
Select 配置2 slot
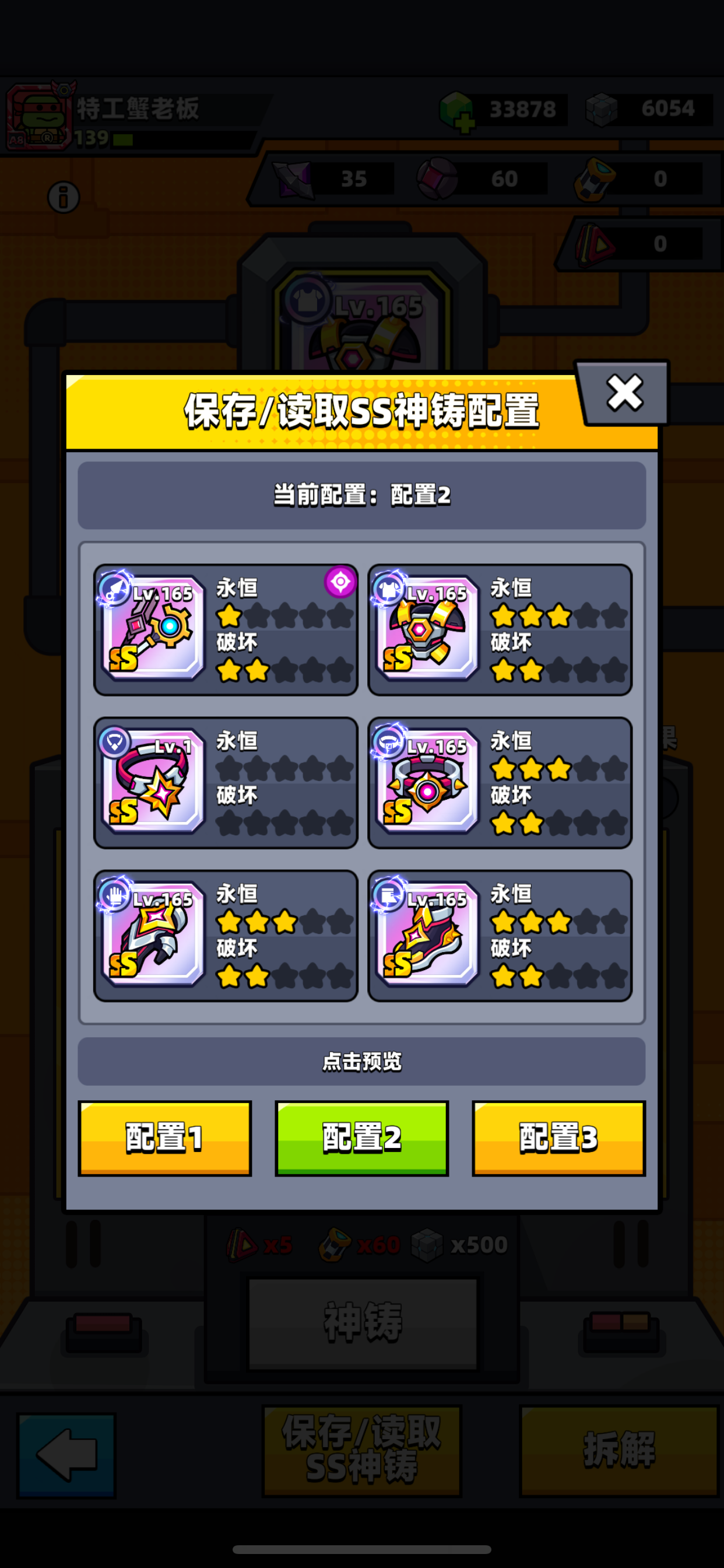[361, 1137]
